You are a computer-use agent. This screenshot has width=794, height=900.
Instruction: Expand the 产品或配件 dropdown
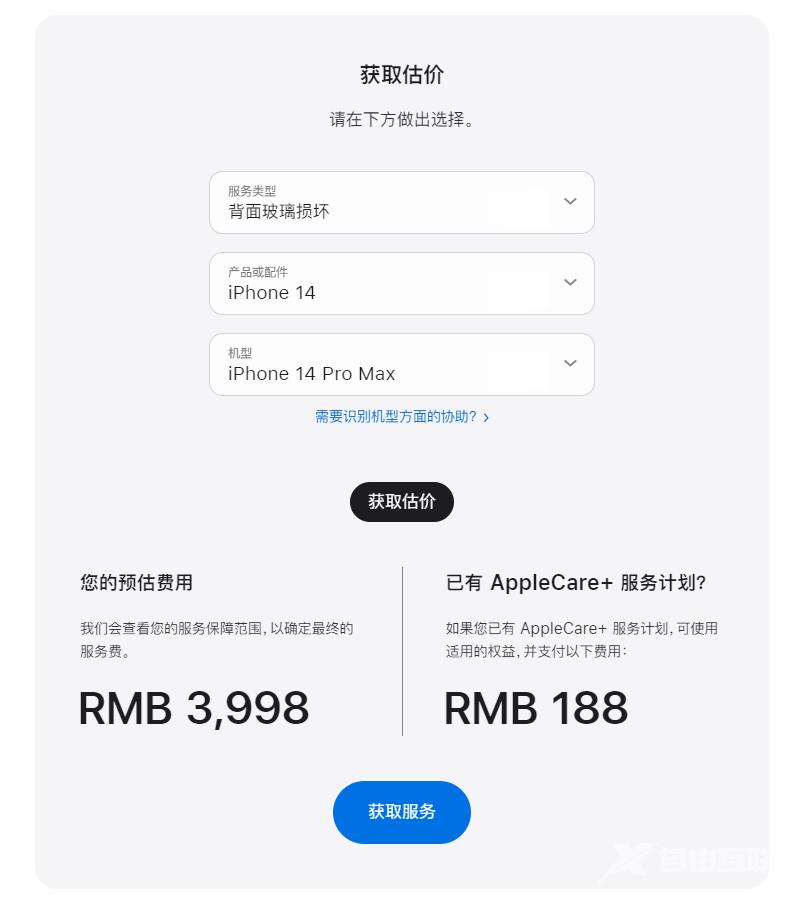click(401, 283)
